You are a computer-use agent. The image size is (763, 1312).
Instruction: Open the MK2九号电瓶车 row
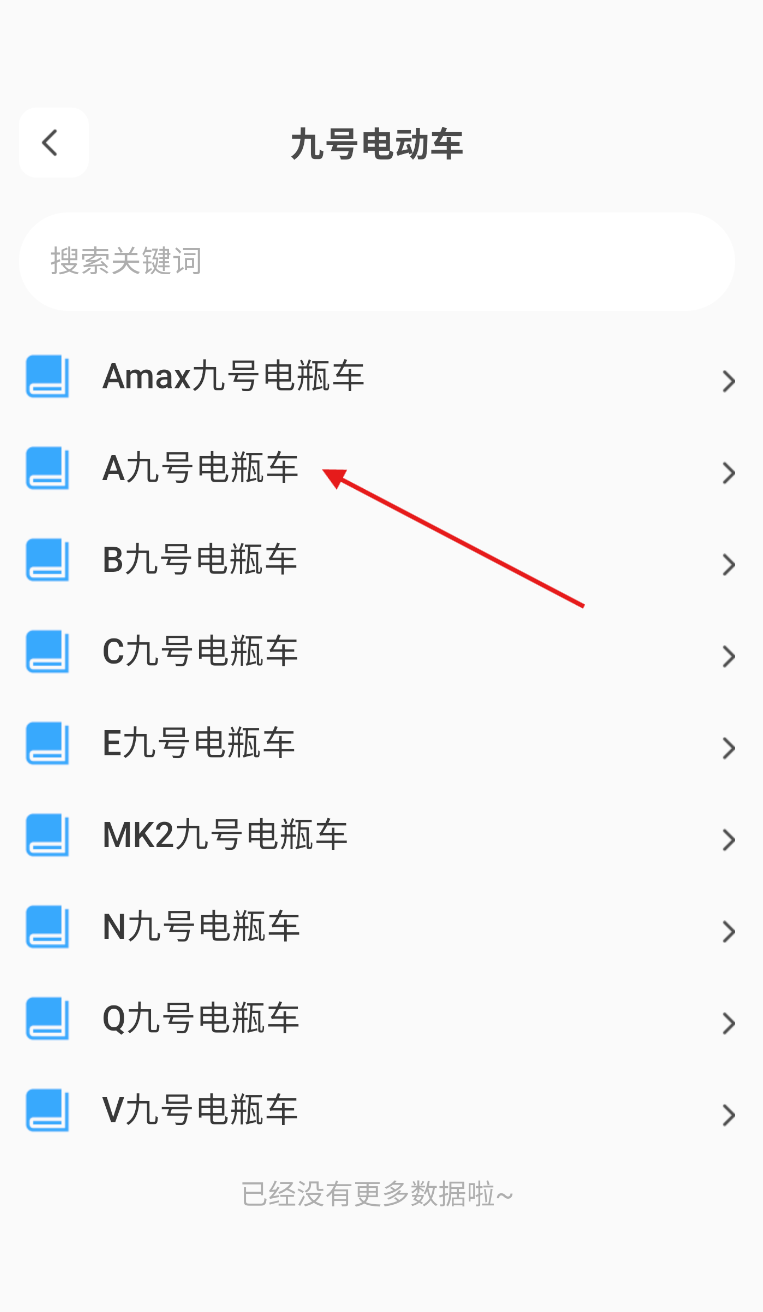coord(381,836)
